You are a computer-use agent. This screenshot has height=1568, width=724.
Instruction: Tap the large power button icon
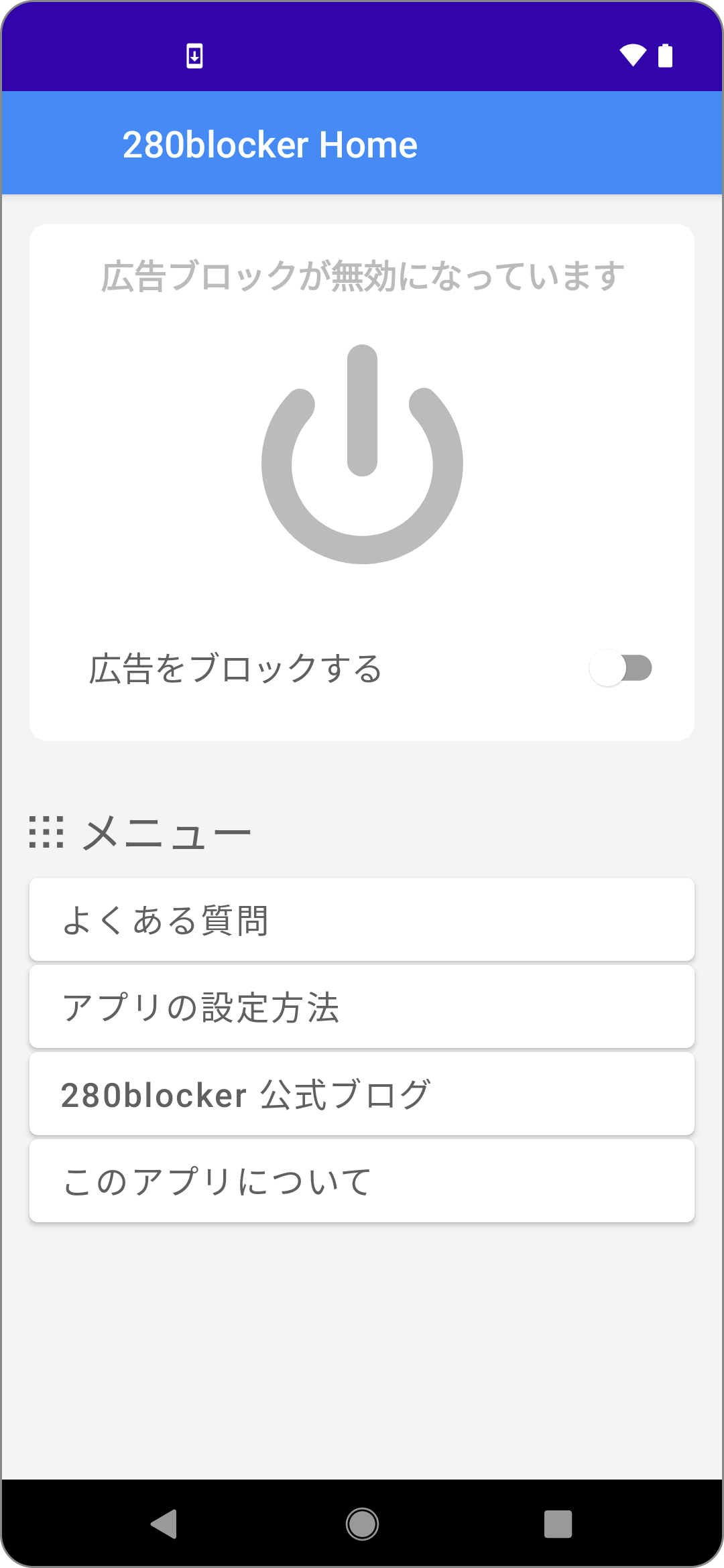[x=362, y=454]
